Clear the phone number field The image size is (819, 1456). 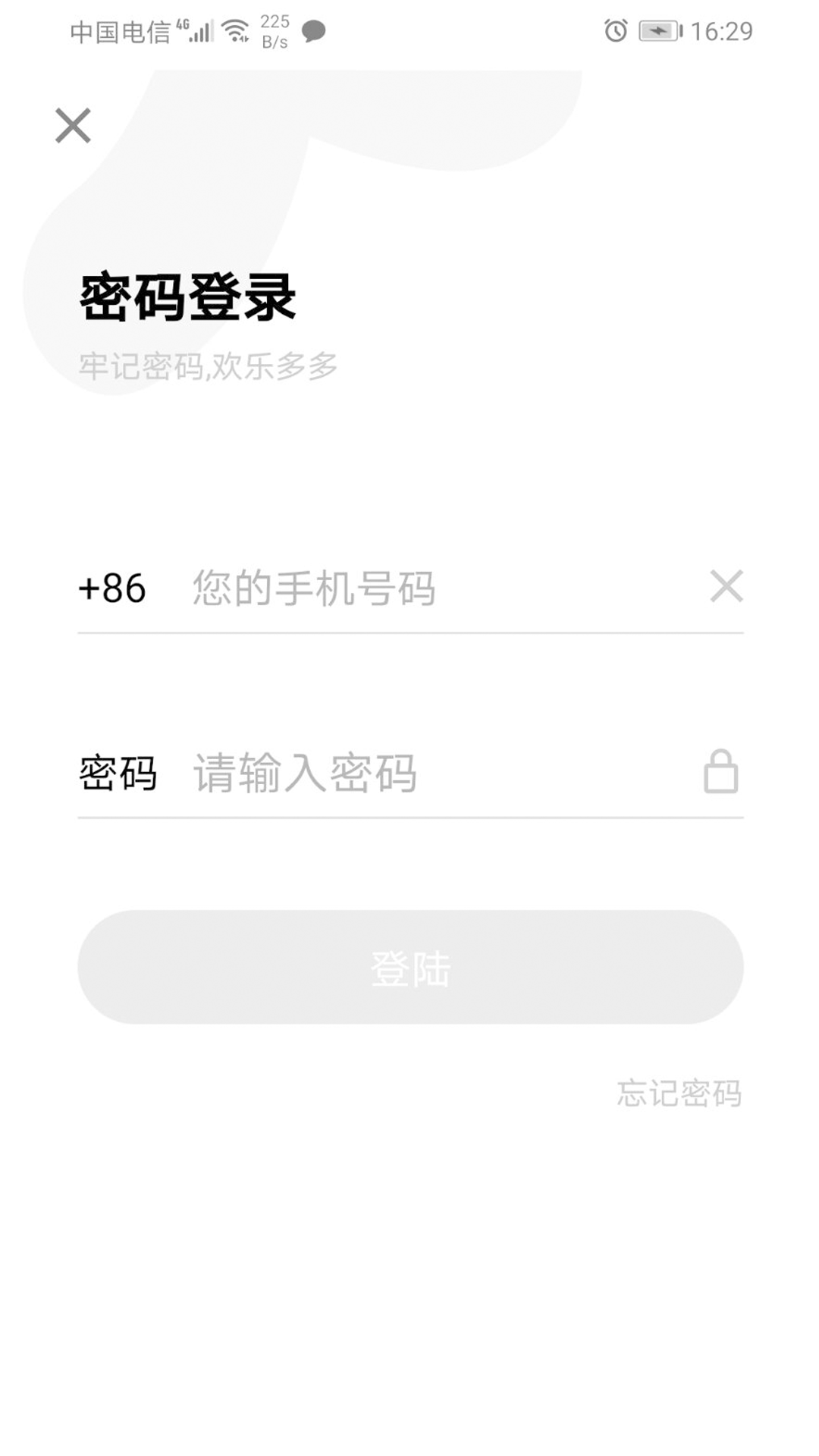click(726, 586)
